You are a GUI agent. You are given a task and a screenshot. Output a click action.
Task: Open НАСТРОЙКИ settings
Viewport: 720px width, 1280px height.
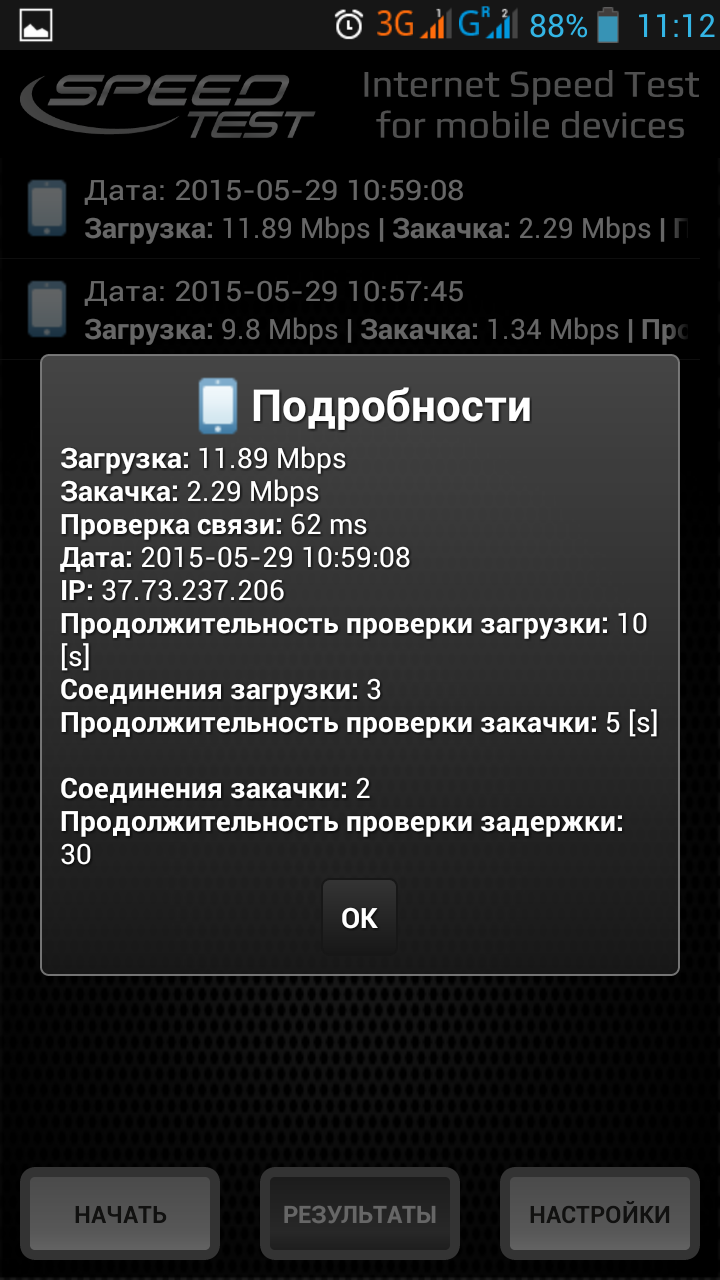(x=599, y=1214)
